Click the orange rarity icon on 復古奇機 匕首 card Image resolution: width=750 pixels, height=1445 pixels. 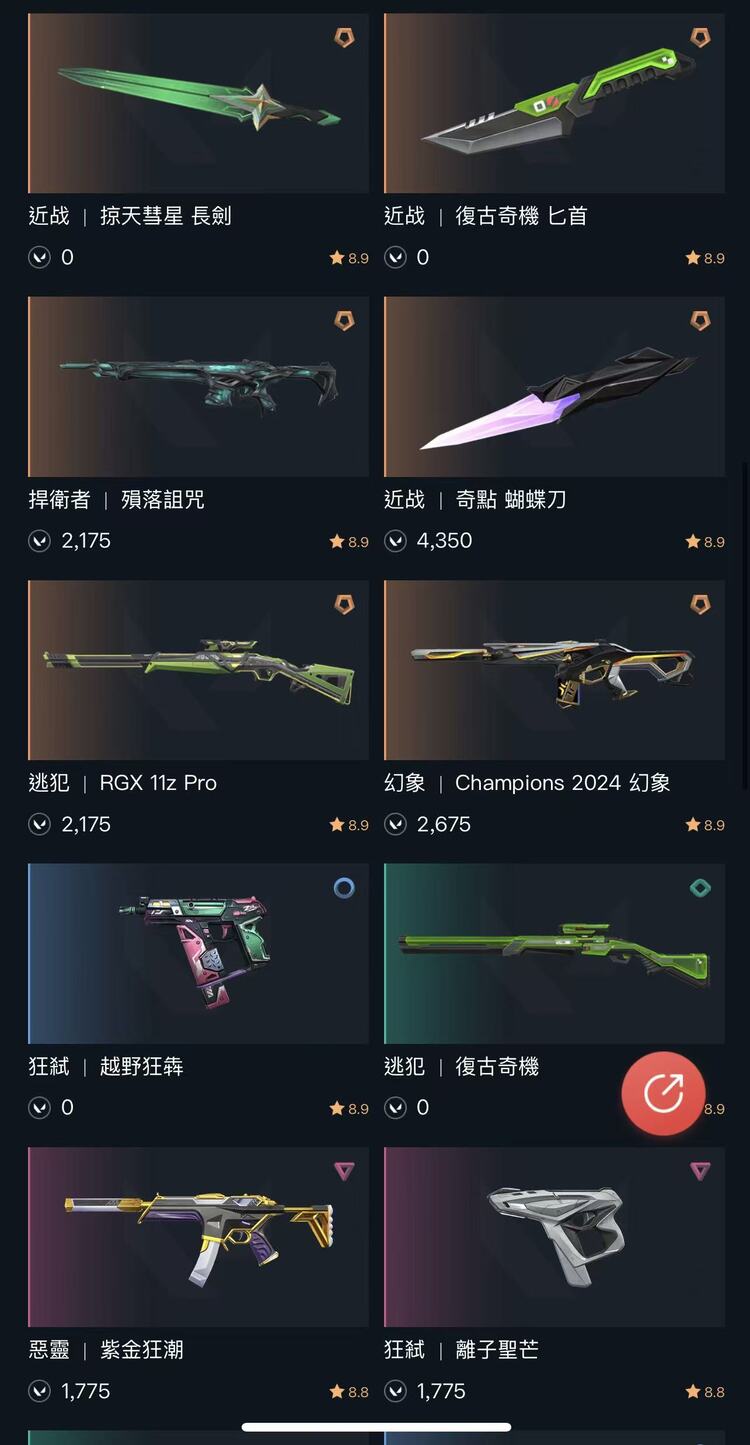click(701, 38)
